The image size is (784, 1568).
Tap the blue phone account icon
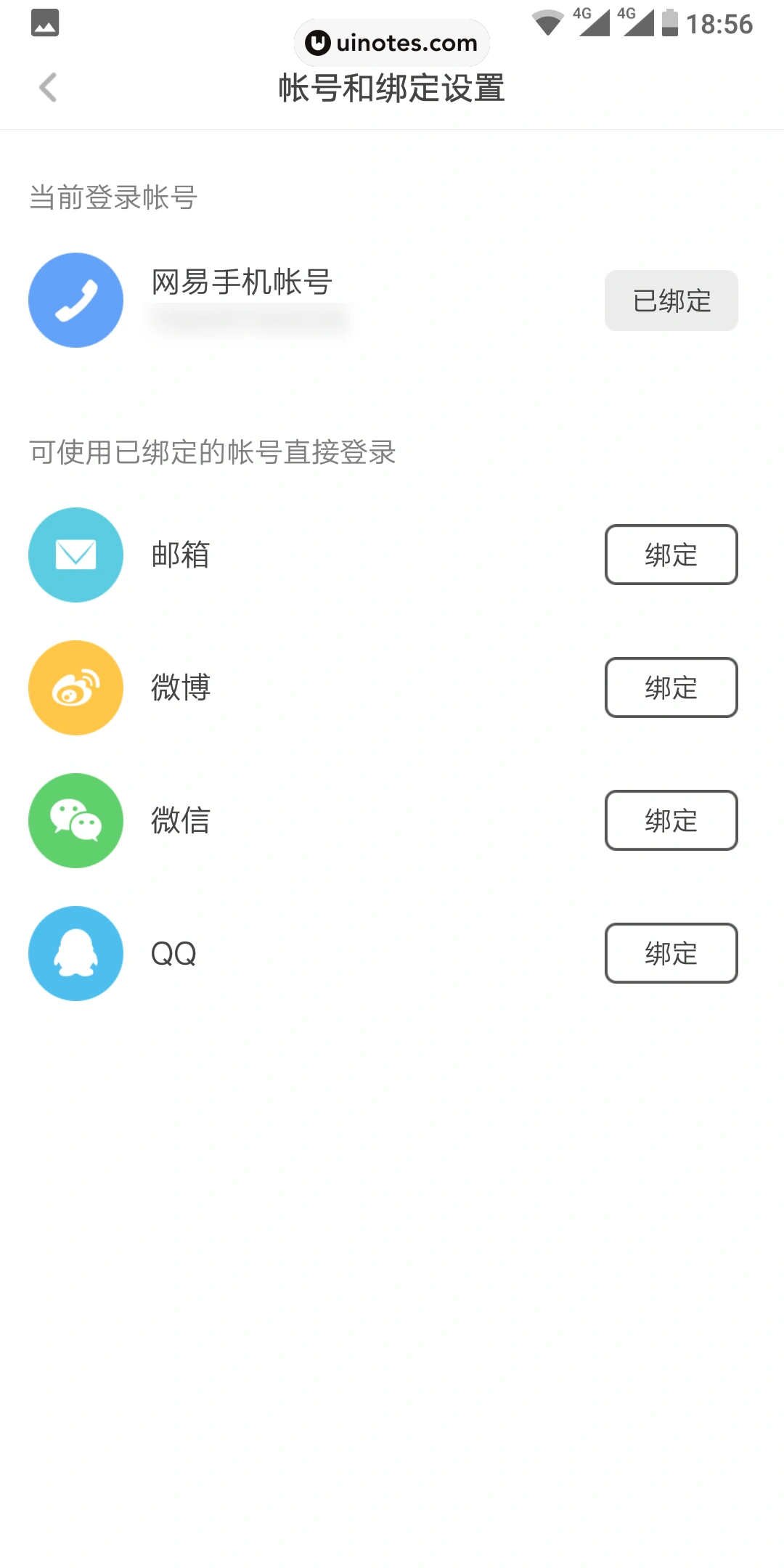[75, 300]
